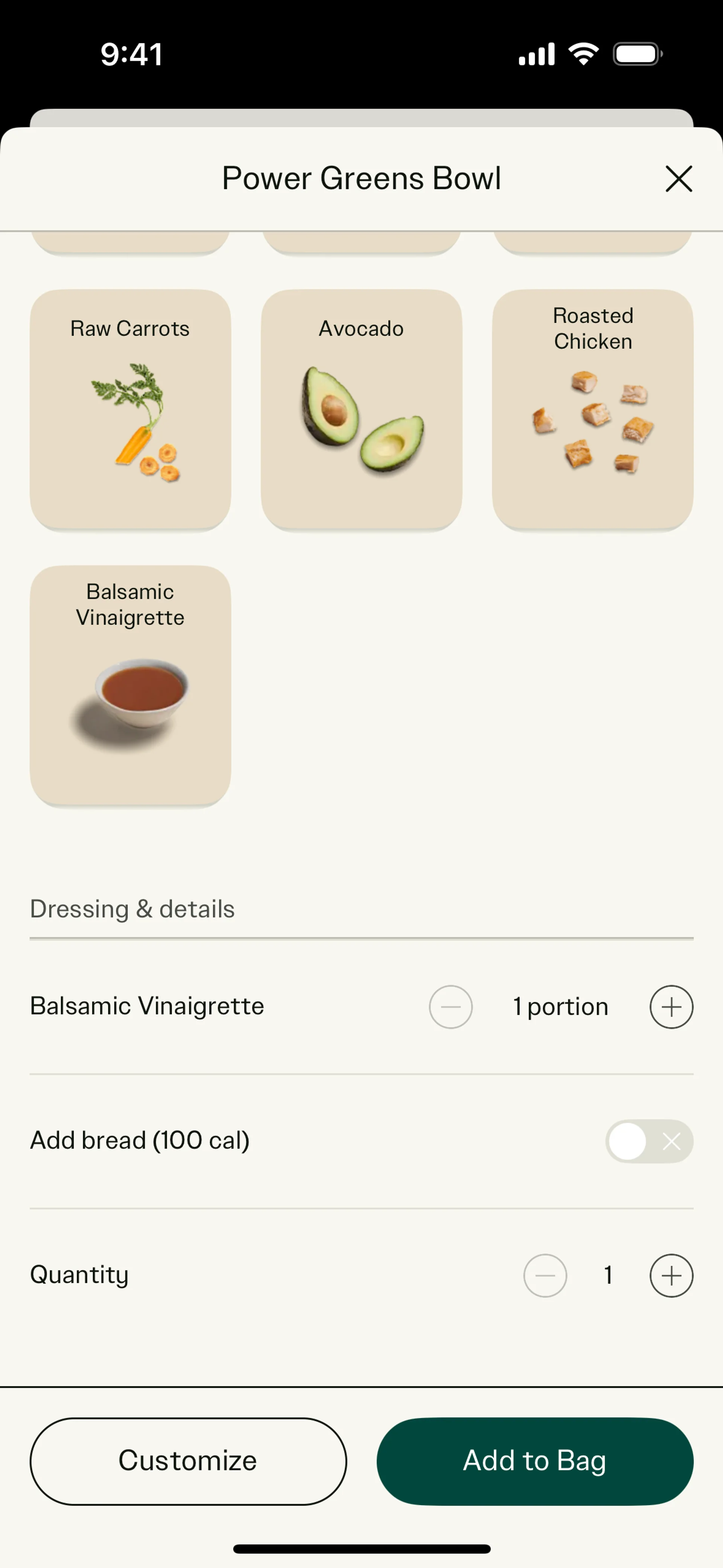Viewport: 723px width, 1568px height.
Task: Select the Balsamic Vinaigrette ingredient card
Action: pos(130,685)
